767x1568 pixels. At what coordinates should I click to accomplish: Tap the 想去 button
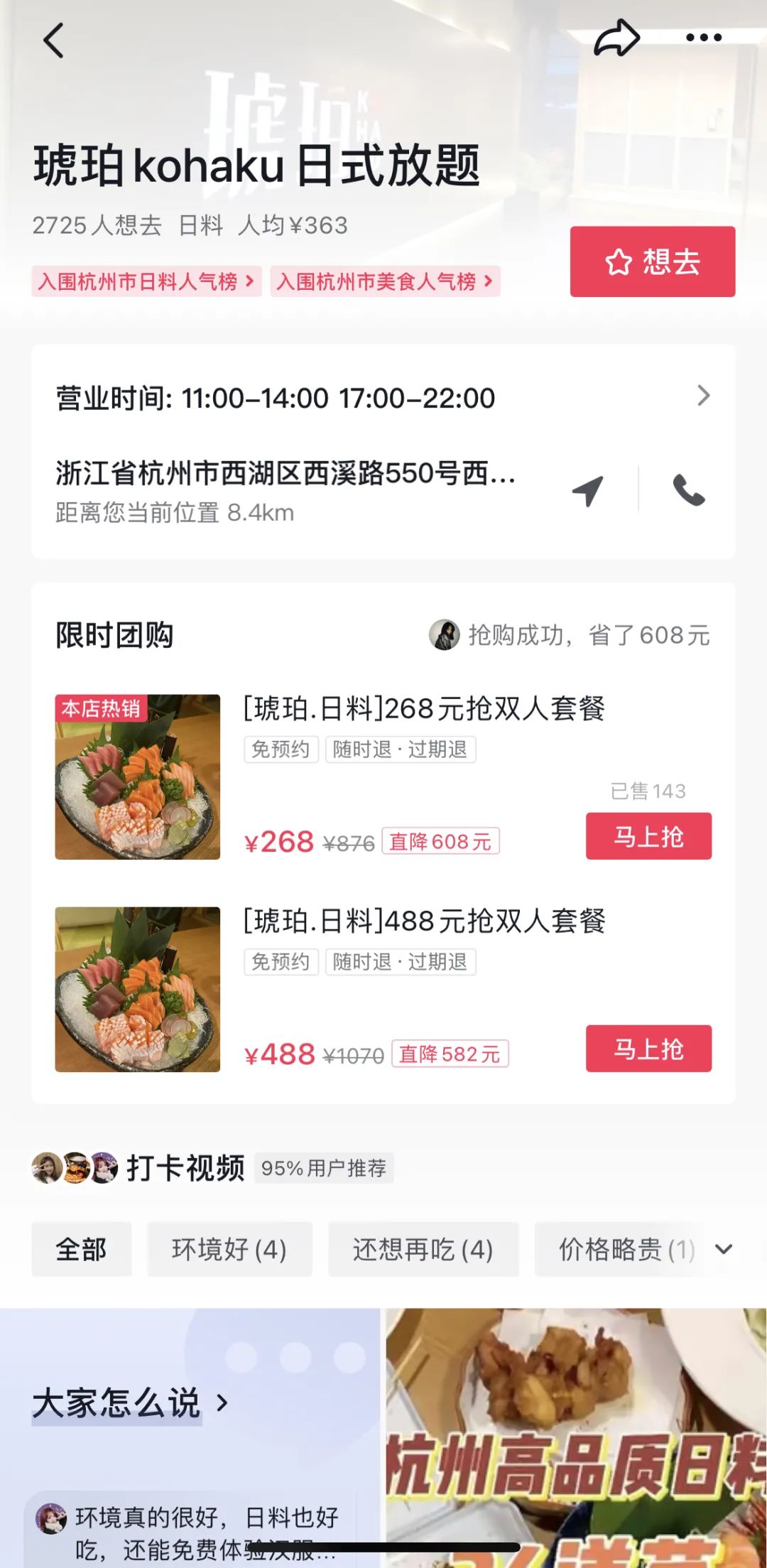tap(652, 261)
